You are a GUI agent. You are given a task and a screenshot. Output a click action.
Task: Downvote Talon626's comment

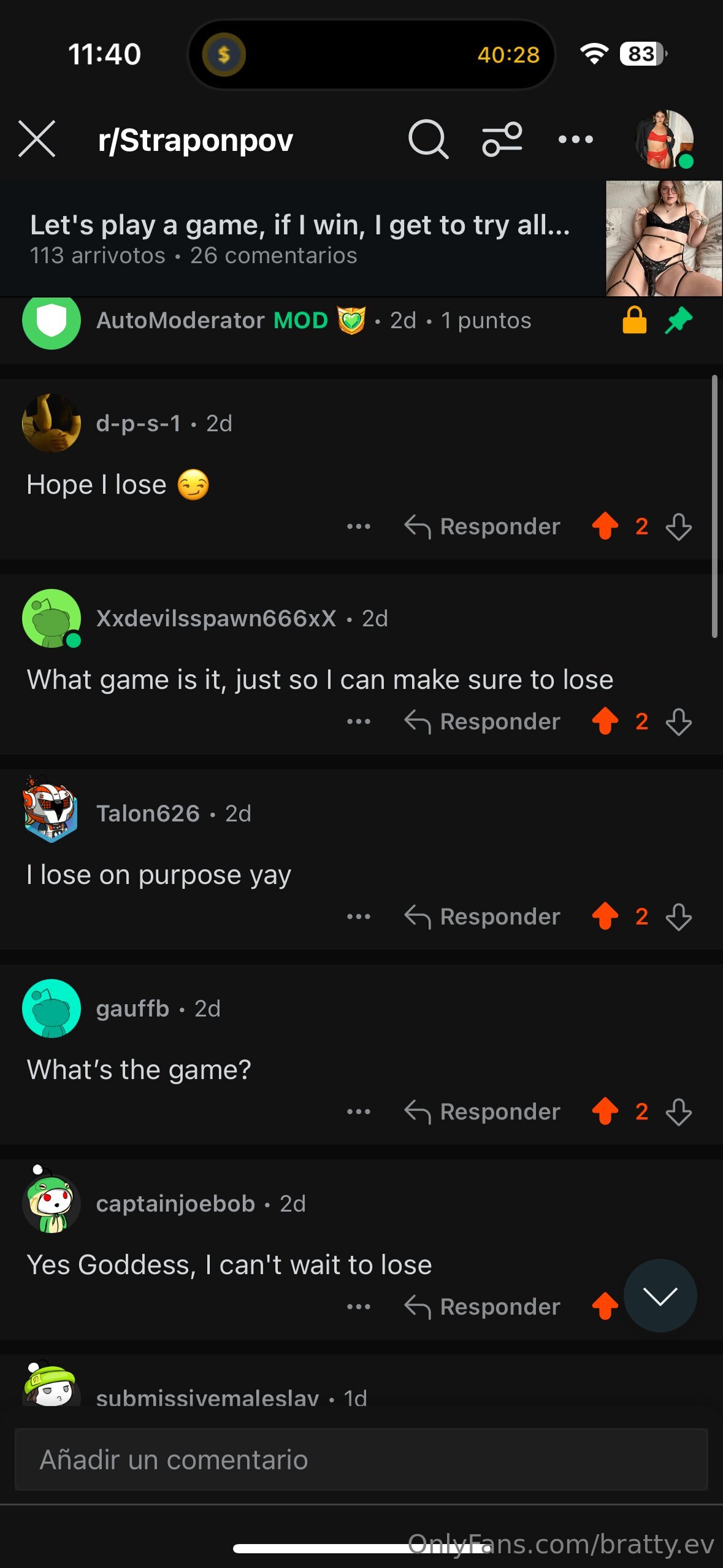click(x=679, y=917)
